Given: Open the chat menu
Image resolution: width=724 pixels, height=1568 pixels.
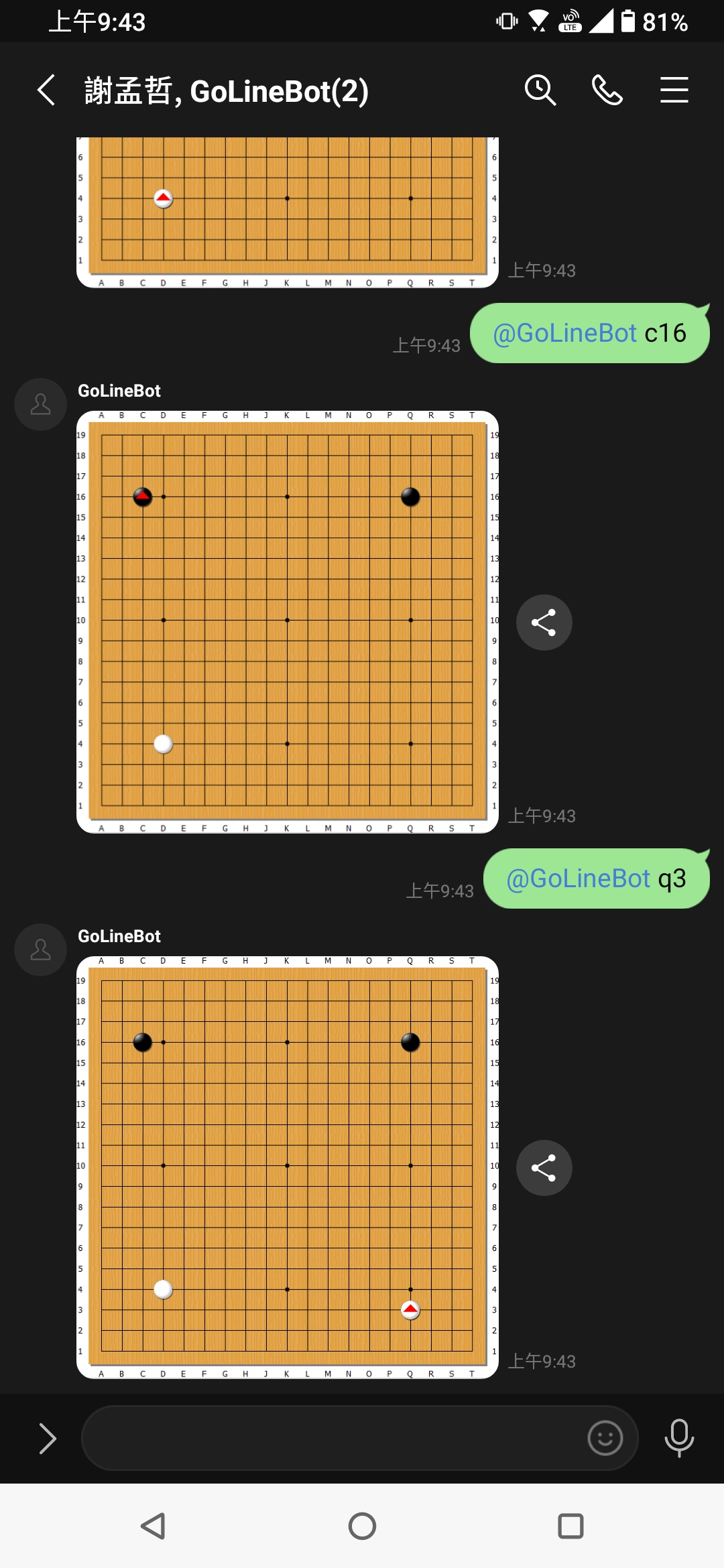Looking at the screenshot, I should pos(674,90).
